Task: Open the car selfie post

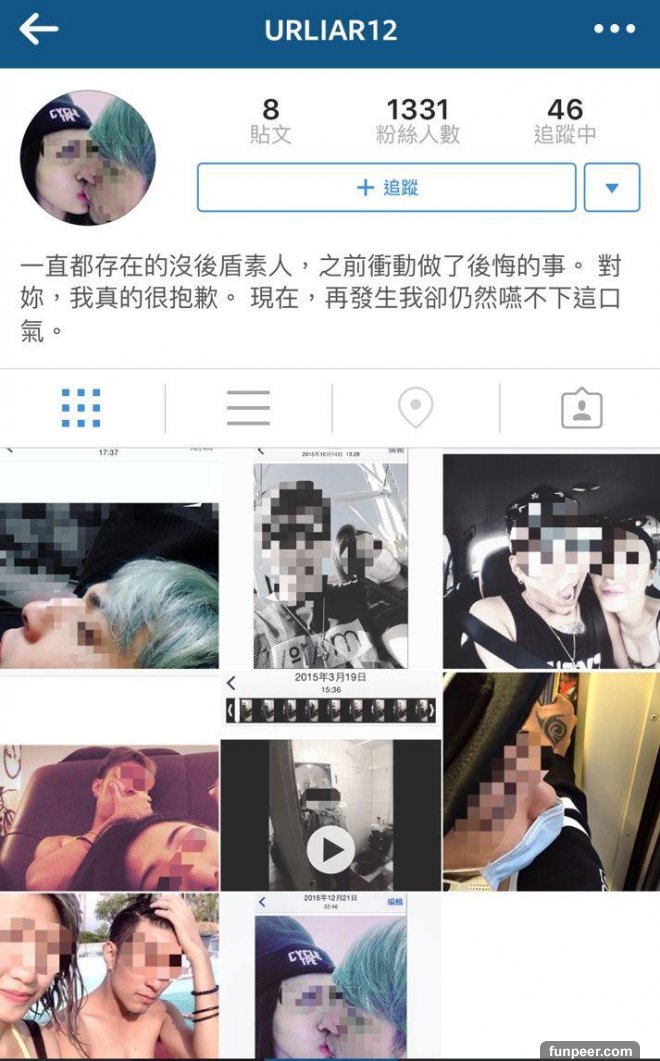Action: [x=551, y=560]
